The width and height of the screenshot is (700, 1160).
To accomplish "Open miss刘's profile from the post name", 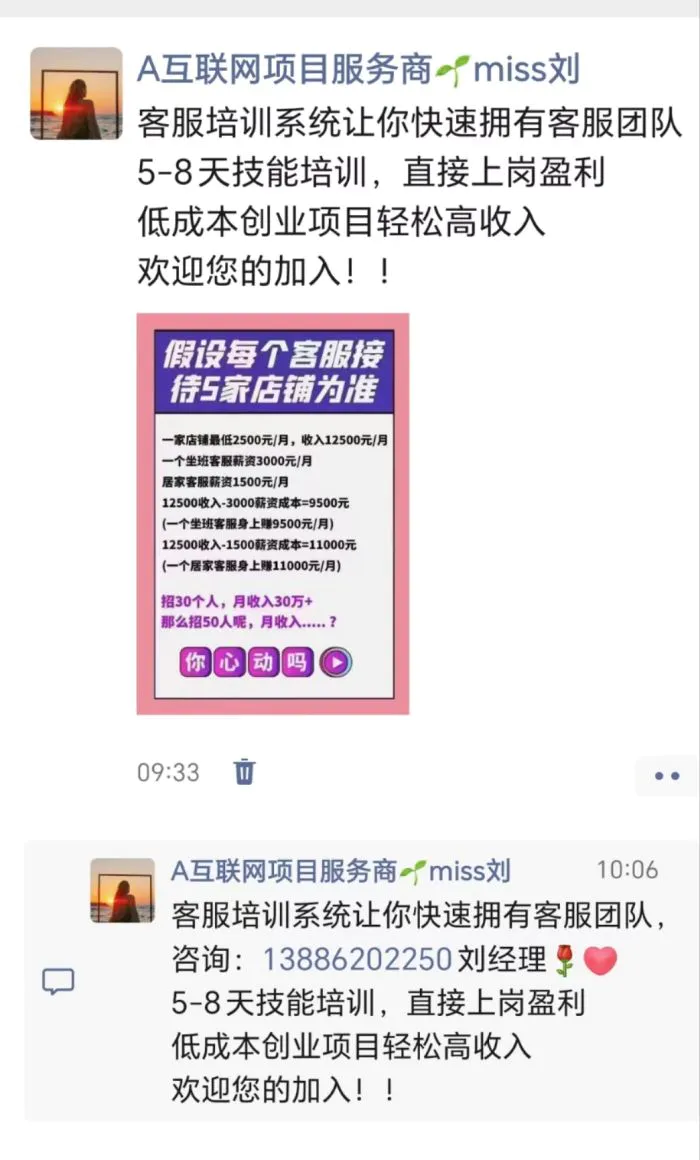I will click(x=358, y=70).
